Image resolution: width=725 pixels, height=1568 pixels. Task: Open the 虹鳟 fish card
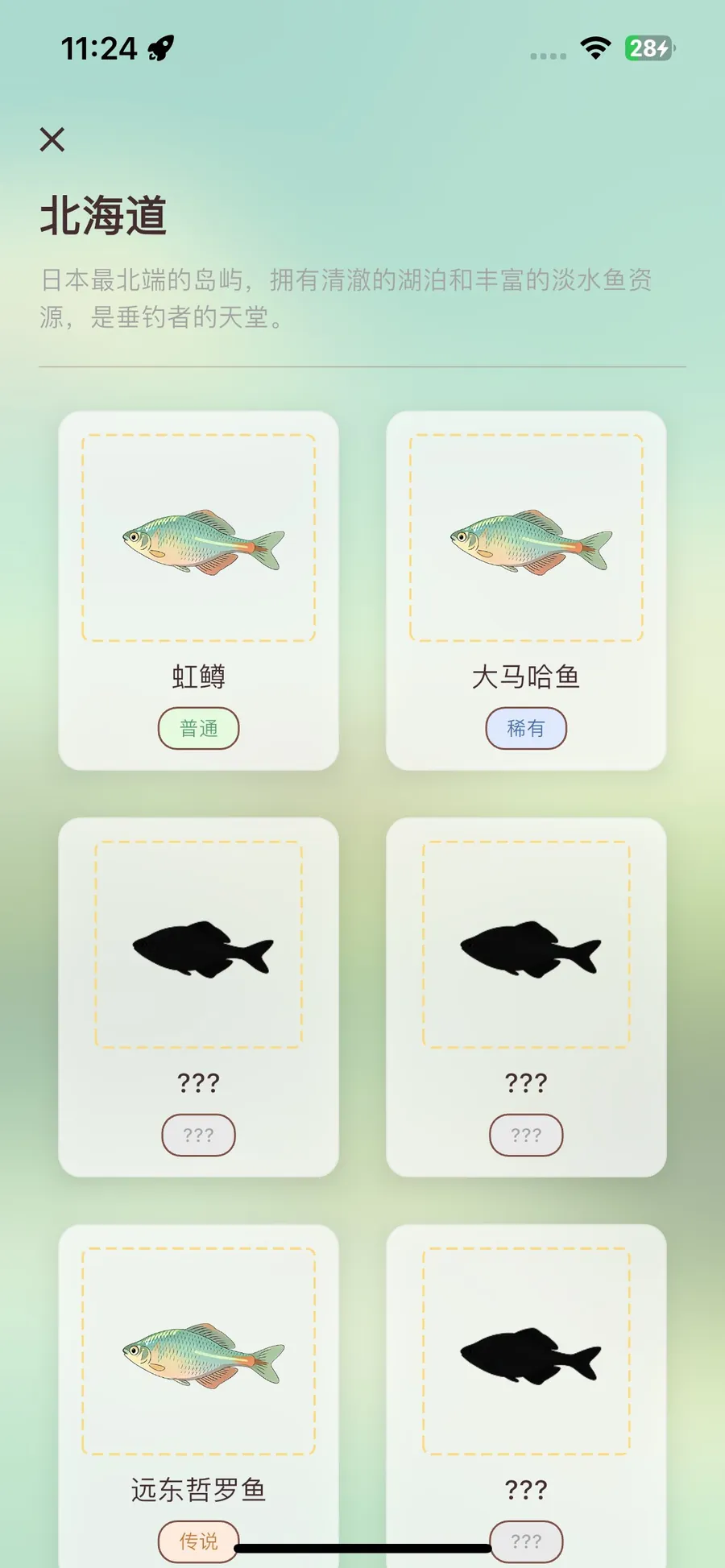tap(198, 590)
